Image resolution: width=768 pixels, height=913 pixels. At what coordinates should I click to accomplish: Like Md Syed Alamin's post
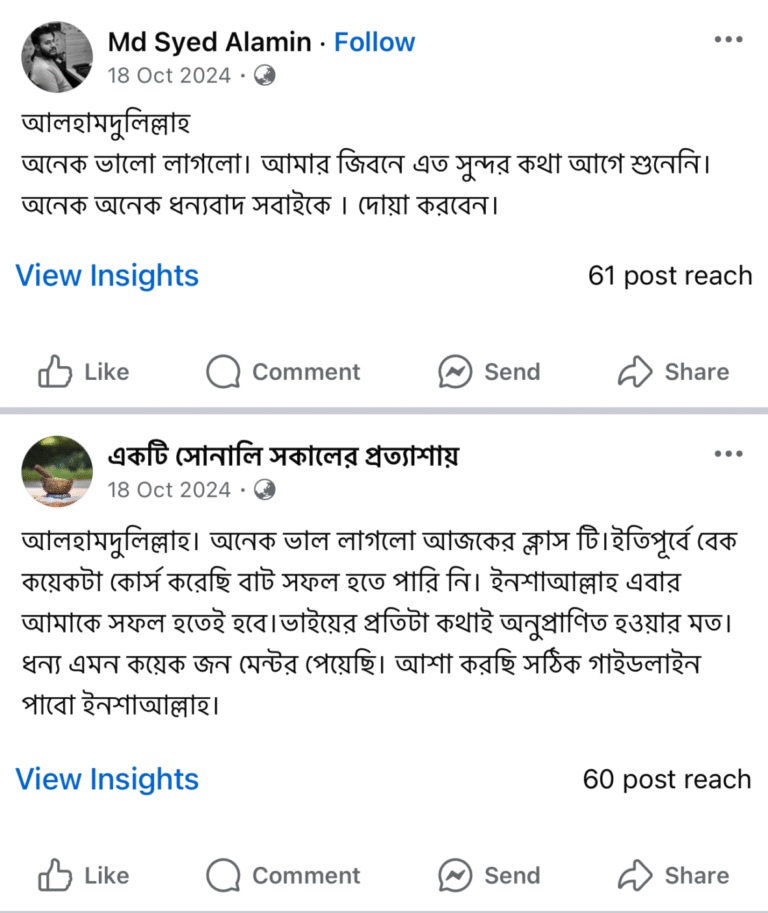tap(84, 372)
